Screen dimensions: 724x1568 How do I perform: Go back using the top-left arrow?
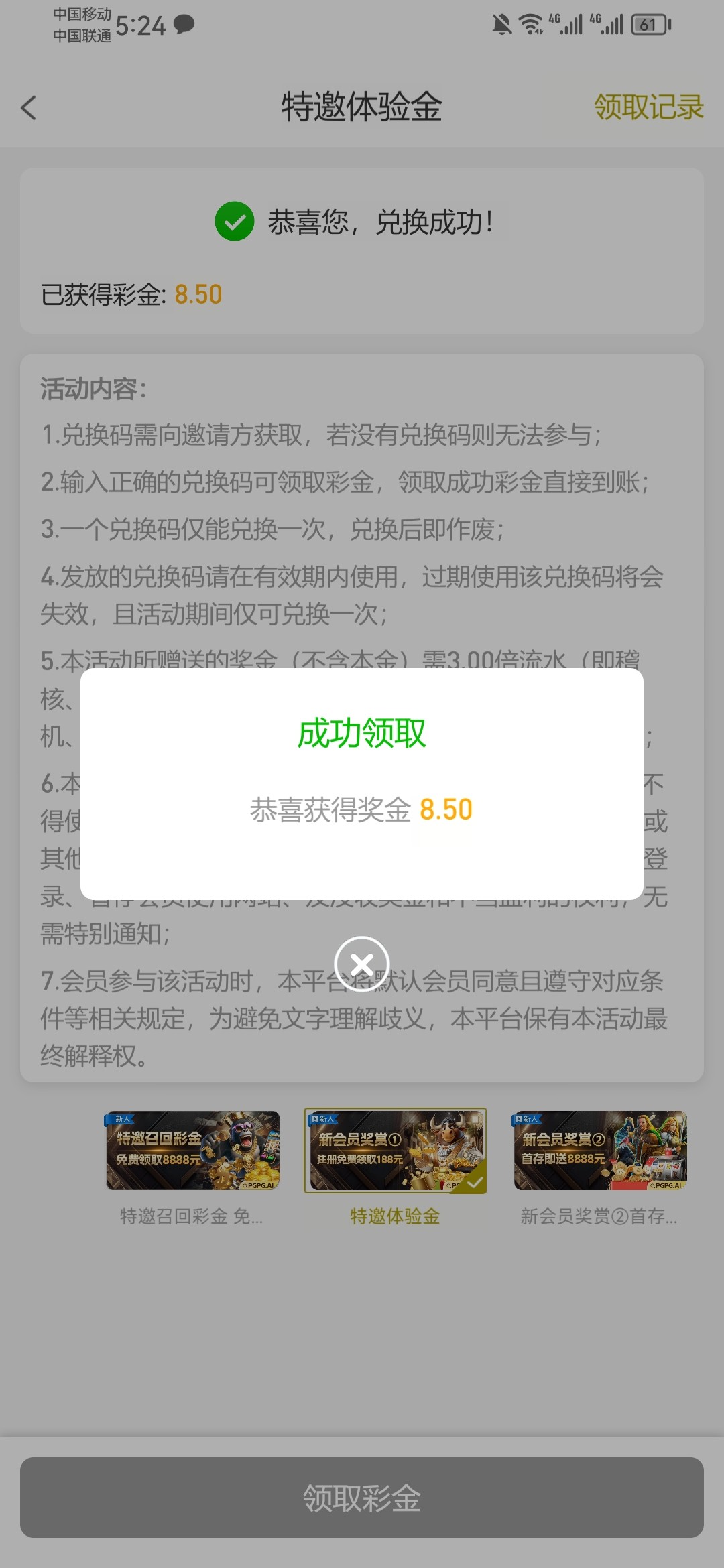[29, 107]
